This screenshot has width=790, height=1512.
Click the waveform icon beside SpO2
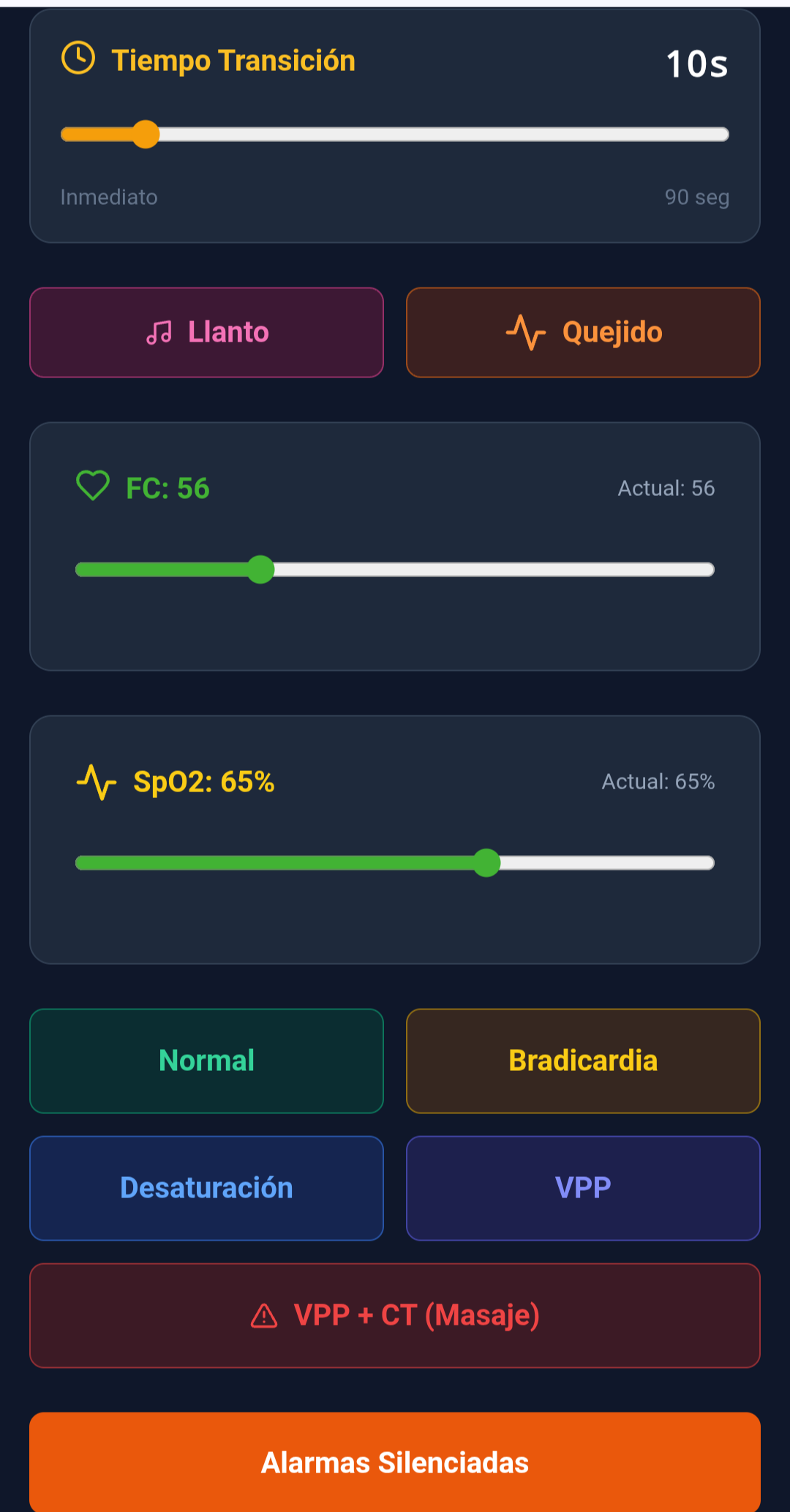coord(97,781)
